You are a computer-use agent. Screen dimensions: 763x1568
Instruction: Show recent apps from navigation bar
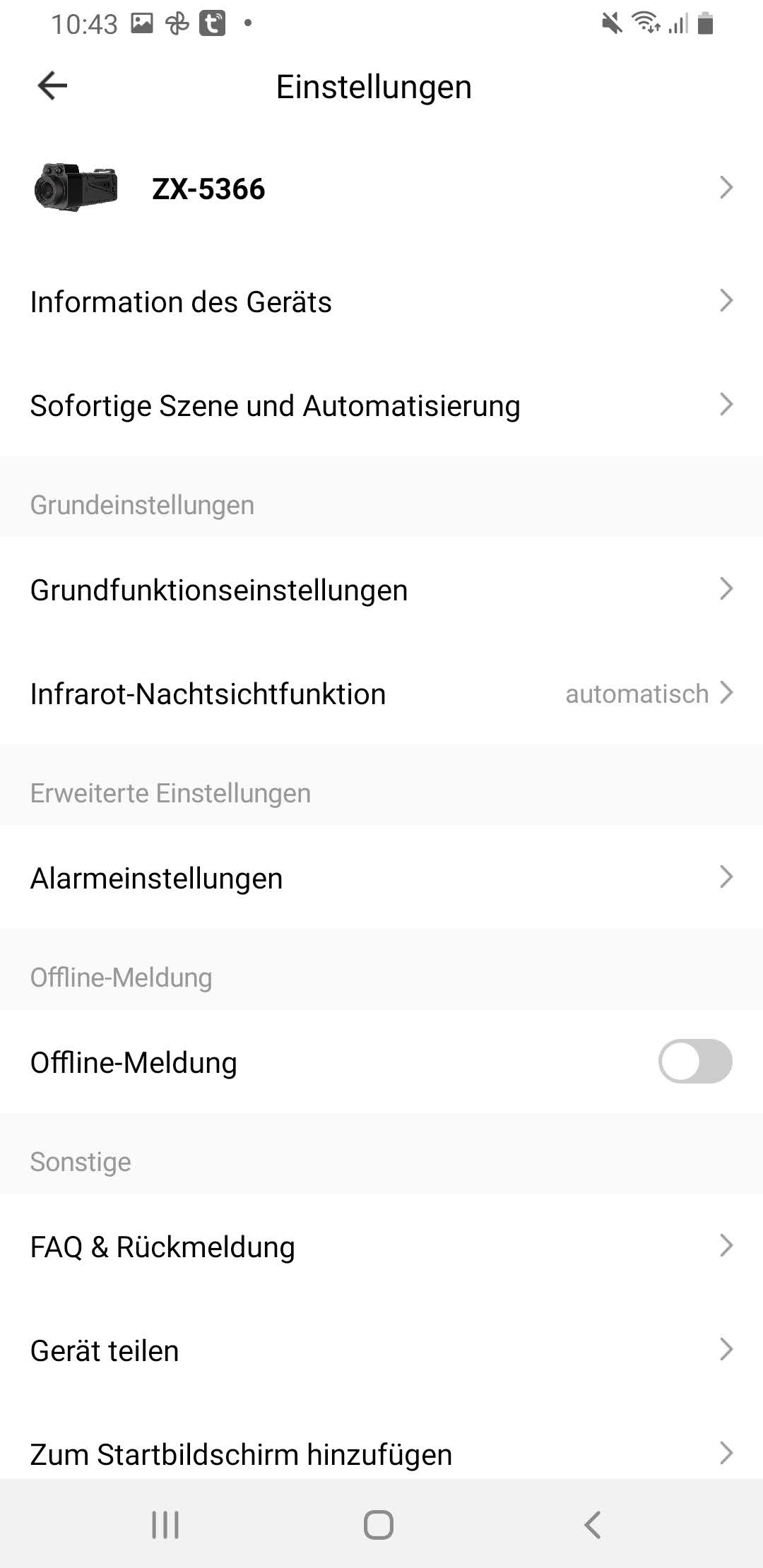pyautogui.click(x=165, y=1524)
